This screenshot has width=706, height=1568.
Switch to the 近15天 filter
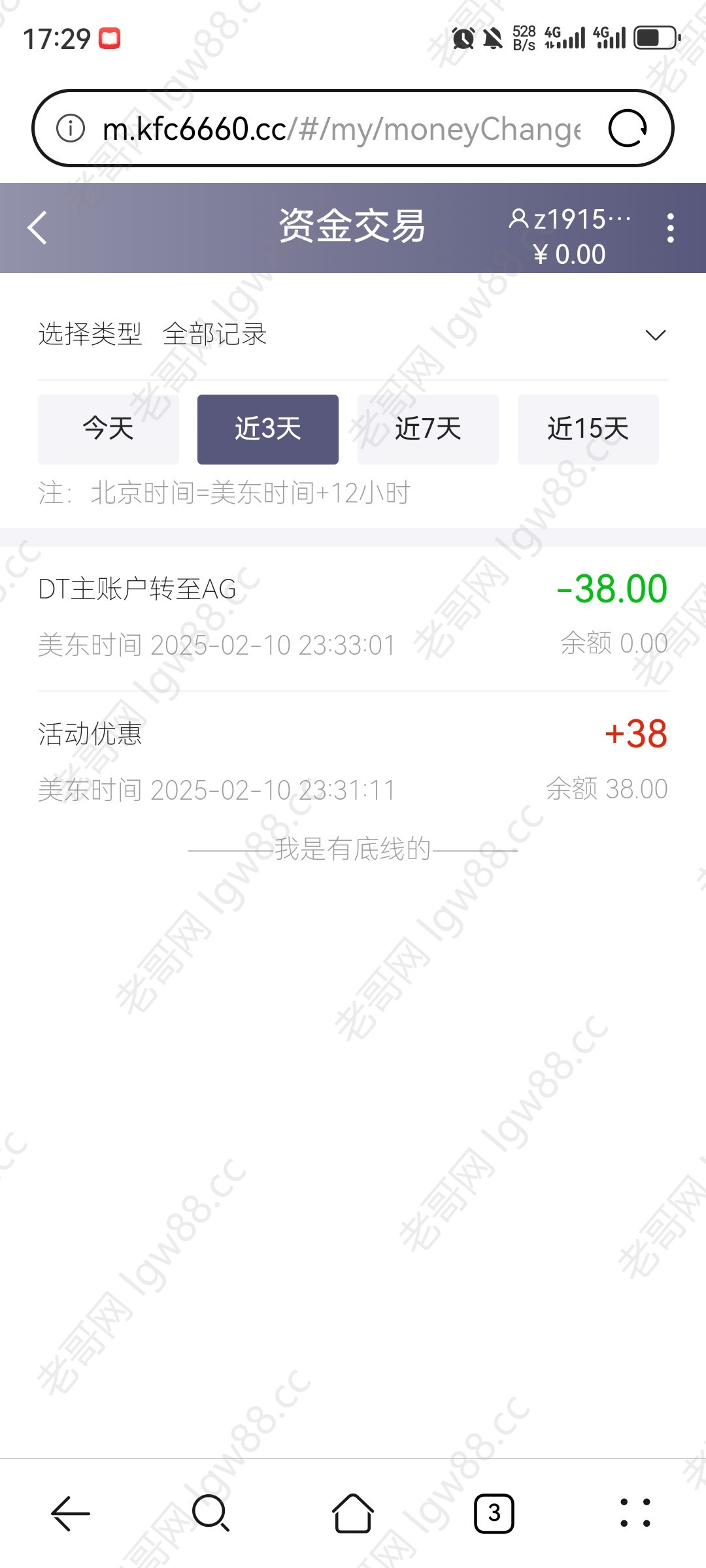(x=588, y=429)
